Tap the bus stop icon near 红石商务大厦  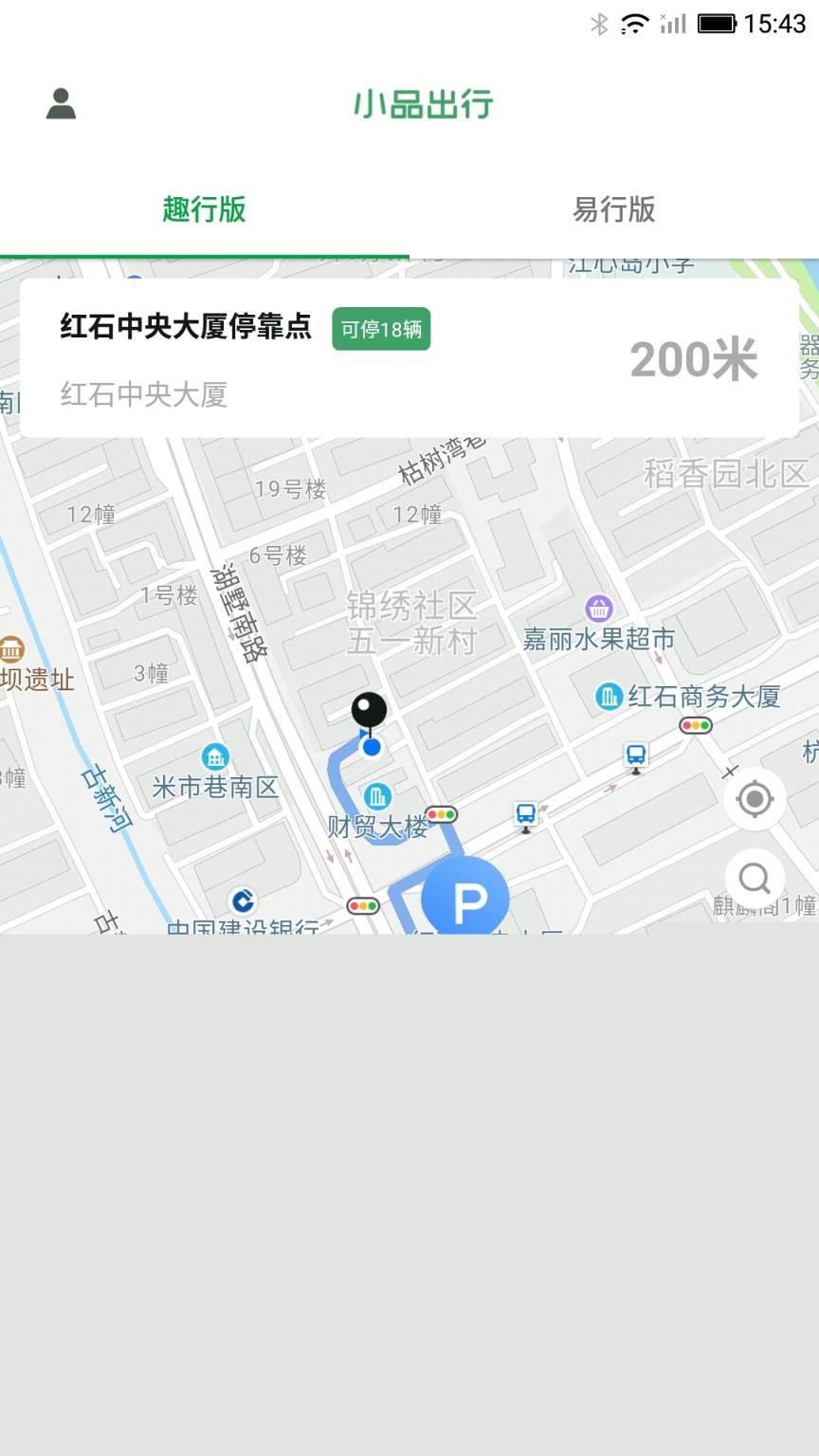click(x=633, y=755)
